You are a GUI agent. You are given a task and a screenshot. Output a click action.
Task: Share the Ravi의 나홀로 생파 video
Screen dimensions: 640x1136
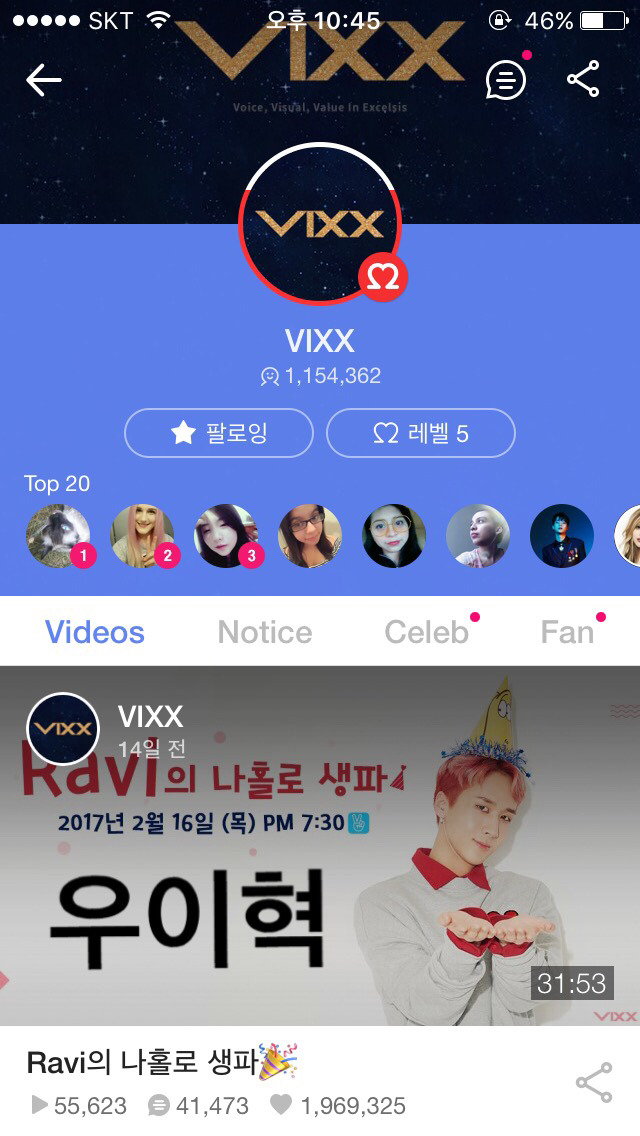tap(594, 1083)
